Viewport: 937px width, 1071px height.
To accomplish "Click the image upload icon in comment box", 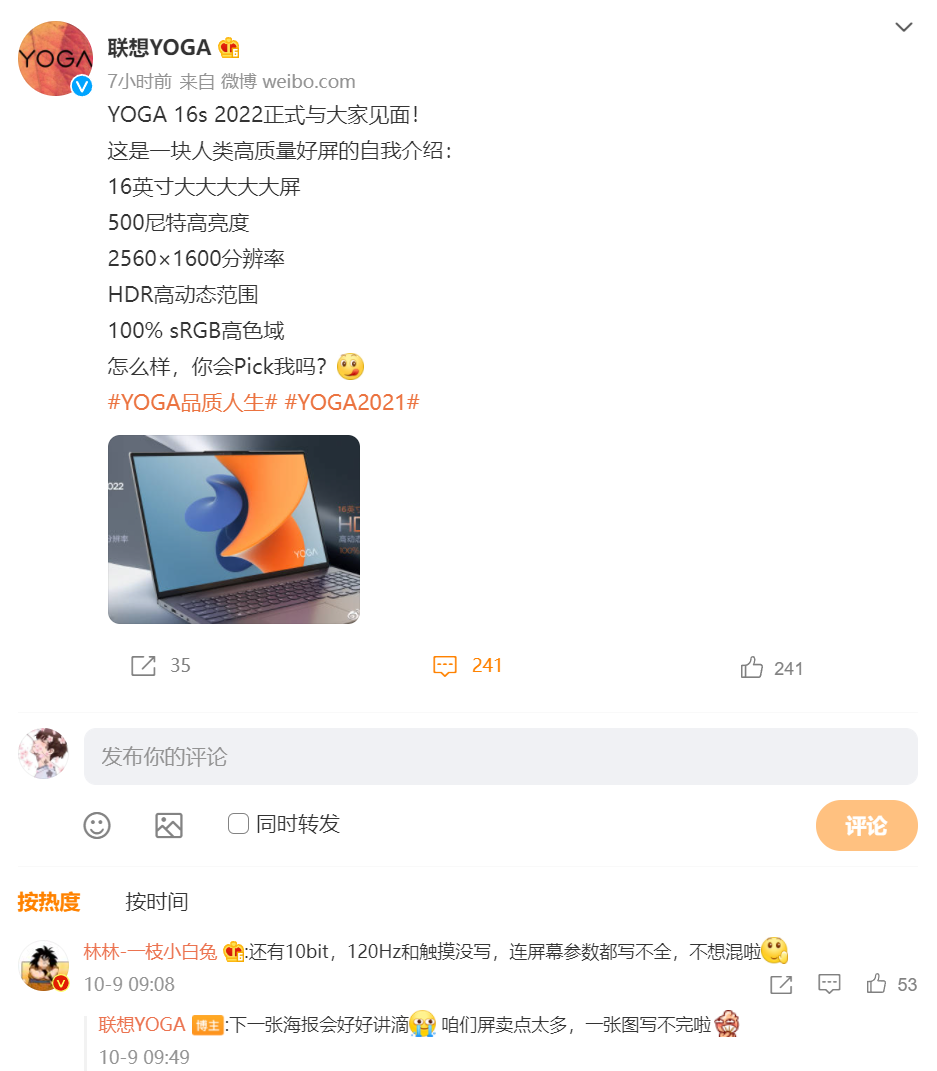I will [168, 826].
